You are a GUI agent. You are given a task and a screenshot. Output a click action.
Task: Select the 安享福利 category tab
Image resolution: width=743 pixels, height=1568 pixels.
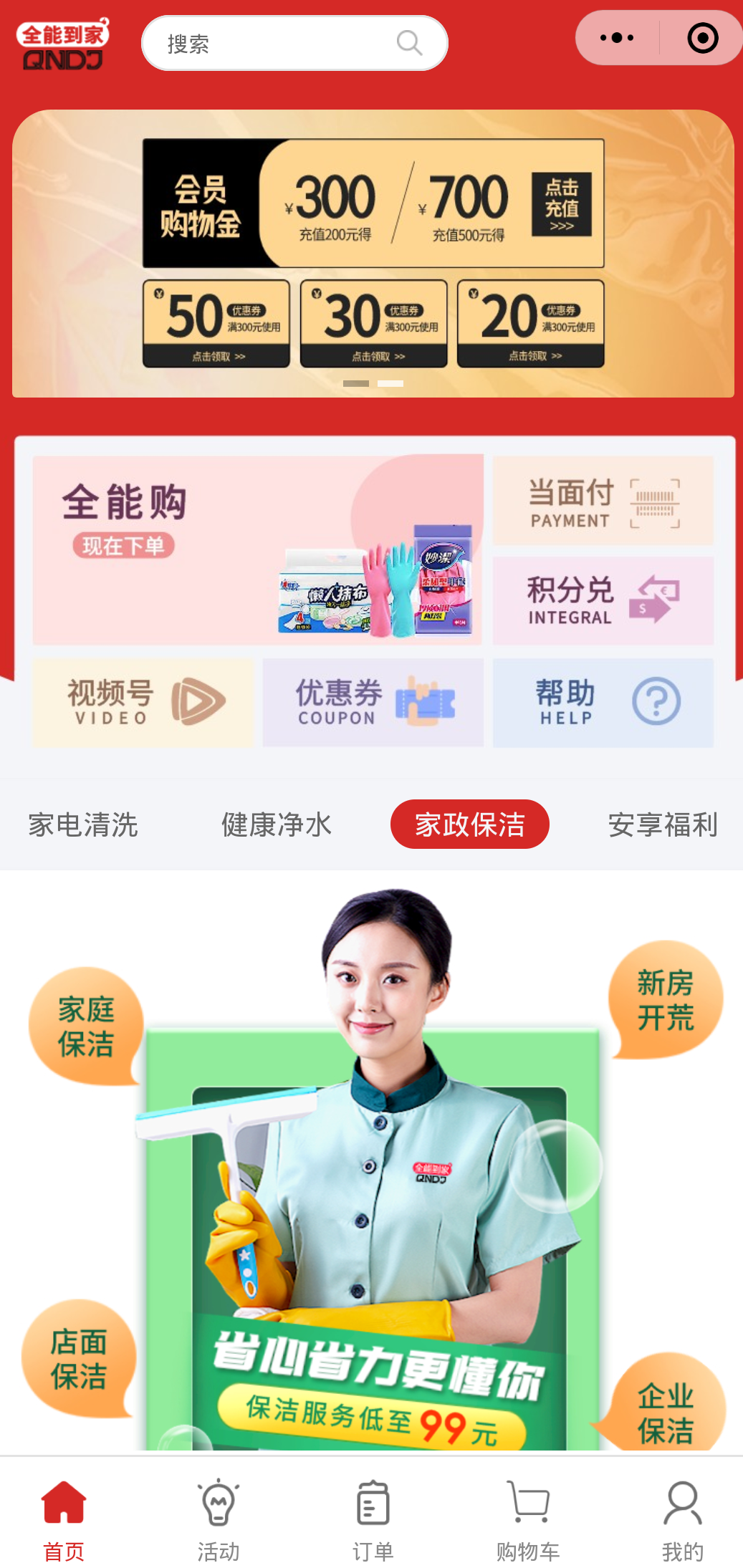coord(662,824)
